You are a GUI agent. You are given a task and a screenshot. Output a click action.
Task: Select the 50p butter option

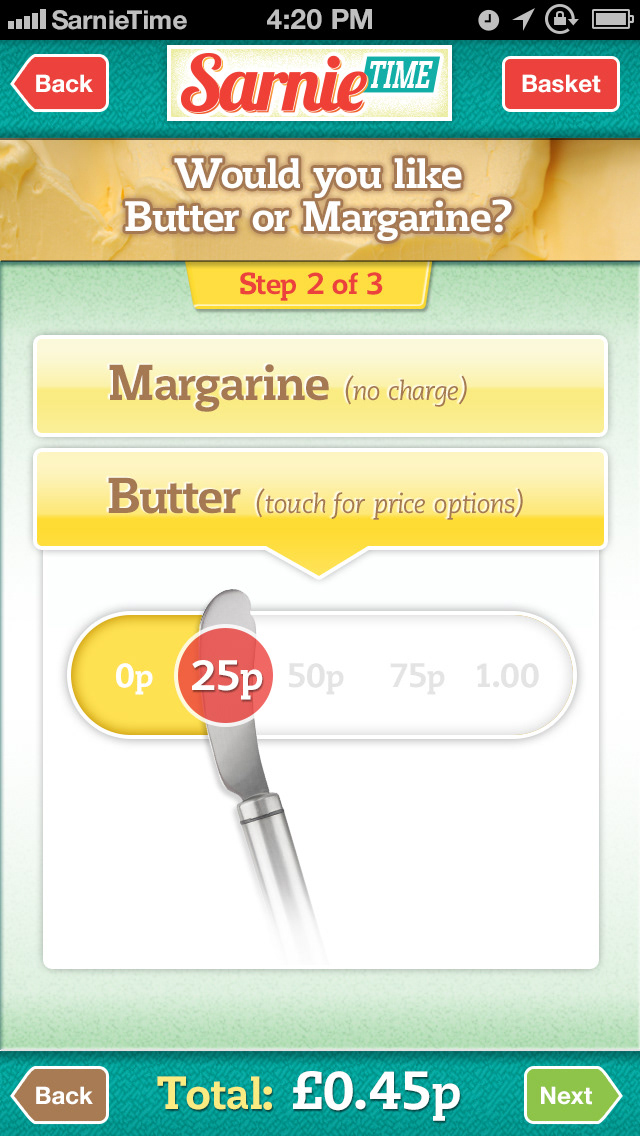316,677
